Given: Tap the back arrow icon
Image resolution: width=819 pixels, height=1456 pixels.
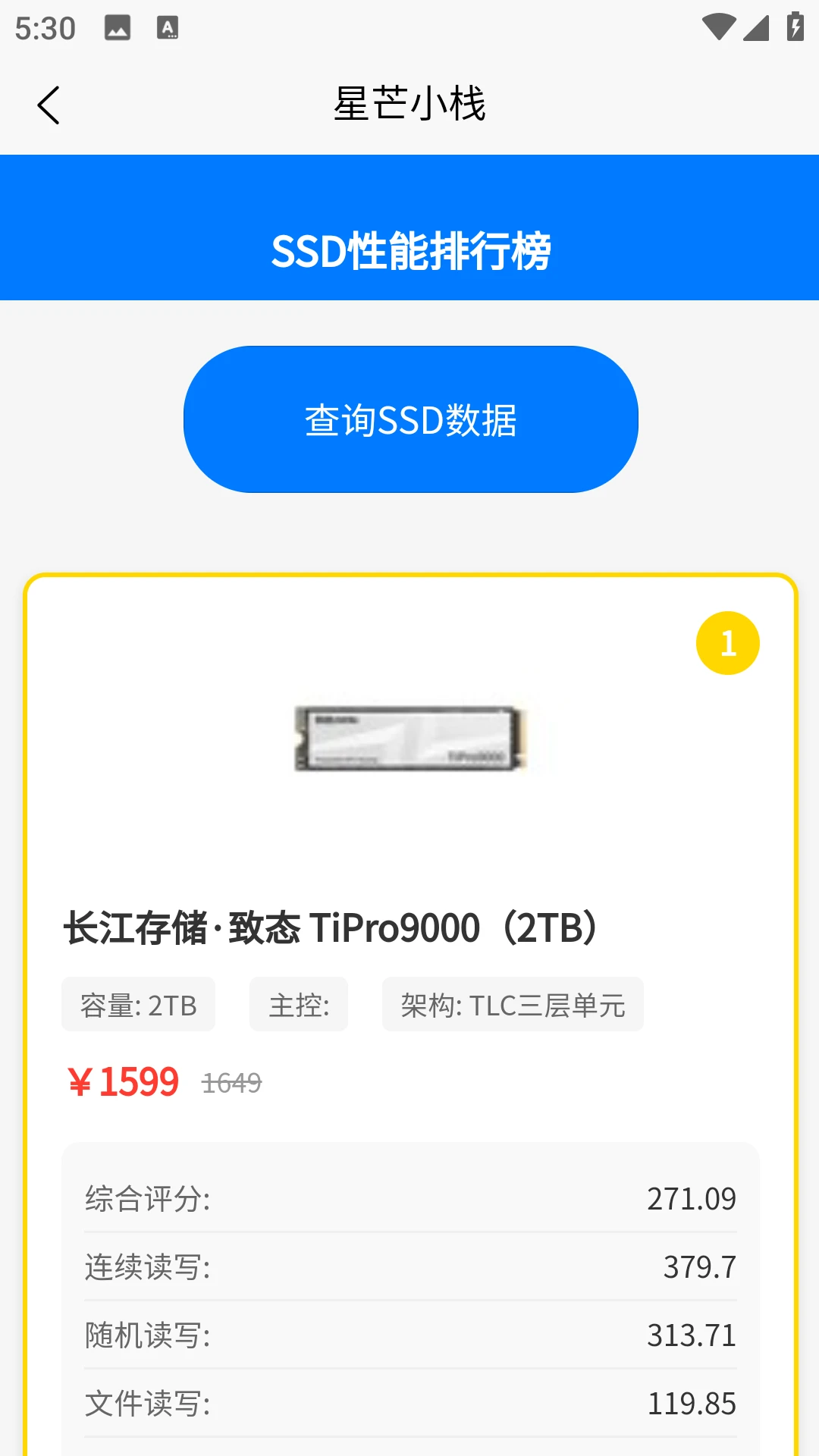Looking at the screenshot, I should point(49,105).
